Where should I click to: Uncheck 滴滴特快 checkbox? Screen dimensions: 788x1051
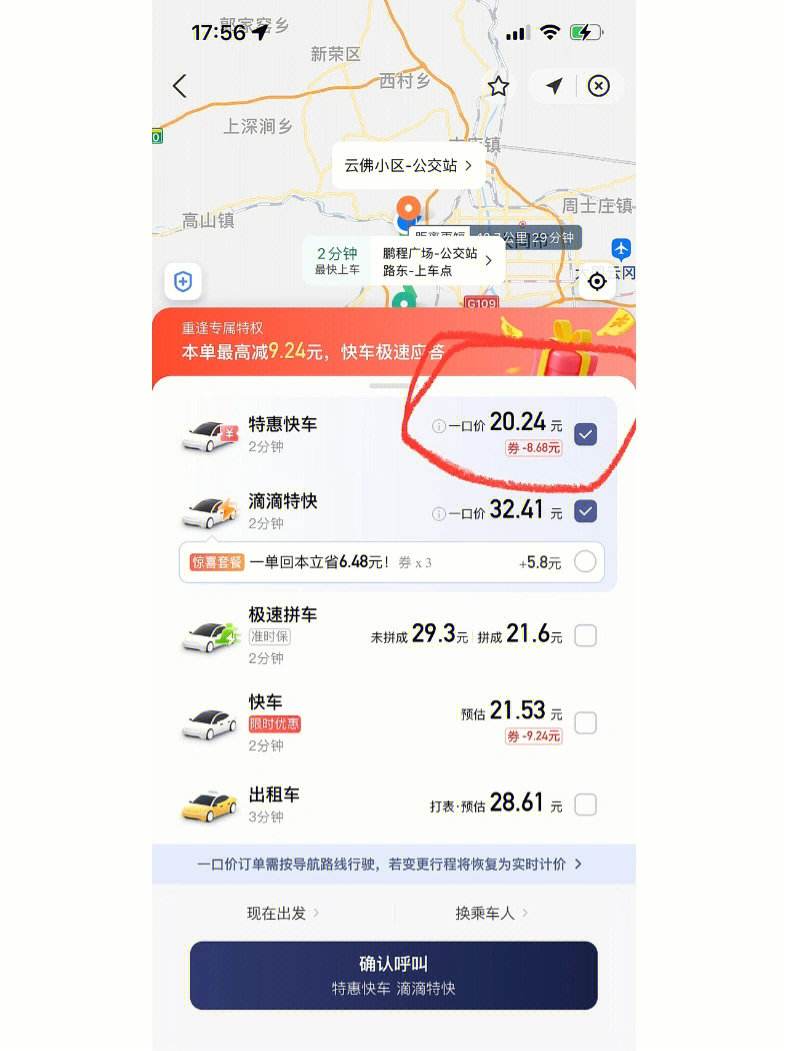pyautogui.click(x=585, y=511)
